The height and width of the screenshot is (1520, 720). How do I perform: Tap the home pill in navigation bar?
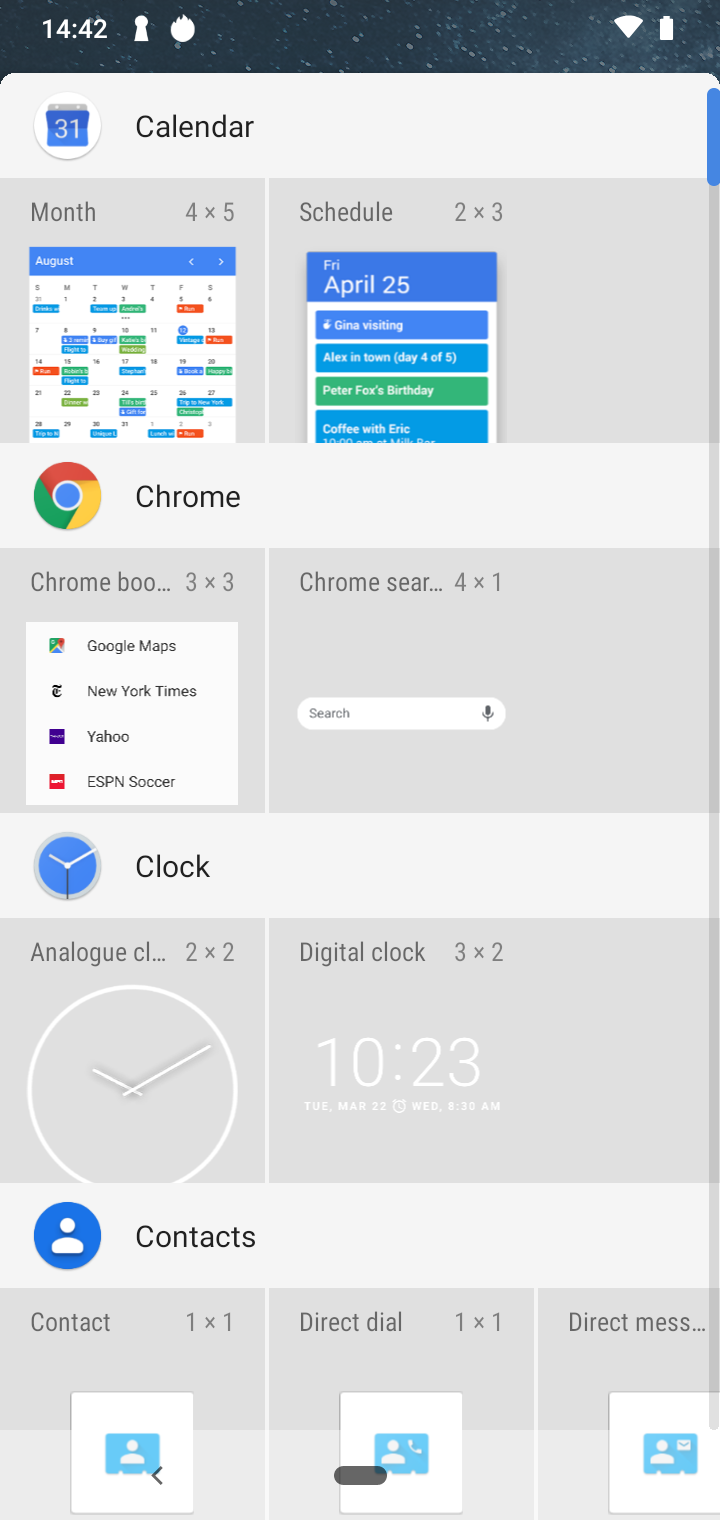point(360,1475)
